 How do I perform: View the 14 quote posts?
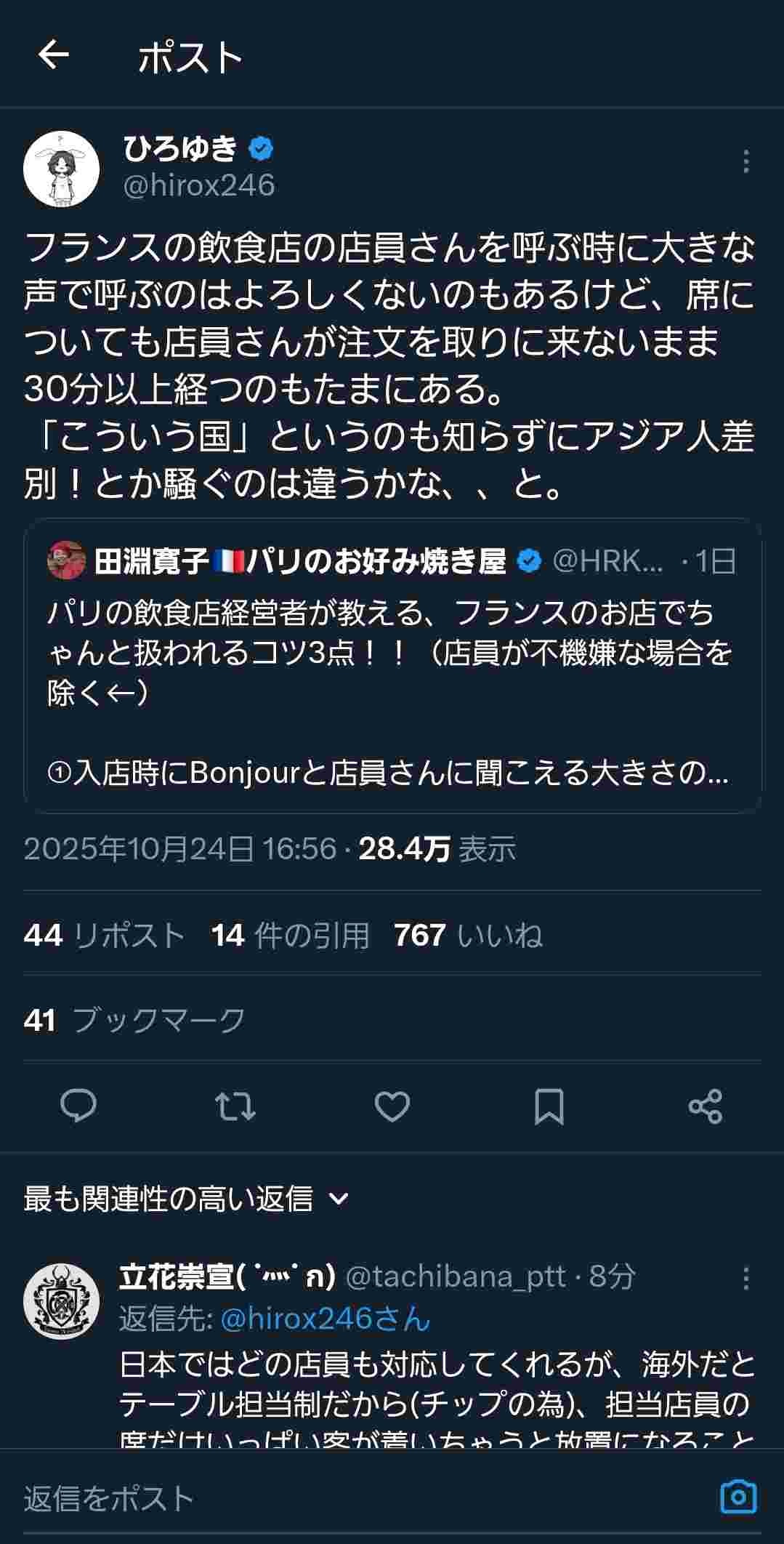pos(290,935)
